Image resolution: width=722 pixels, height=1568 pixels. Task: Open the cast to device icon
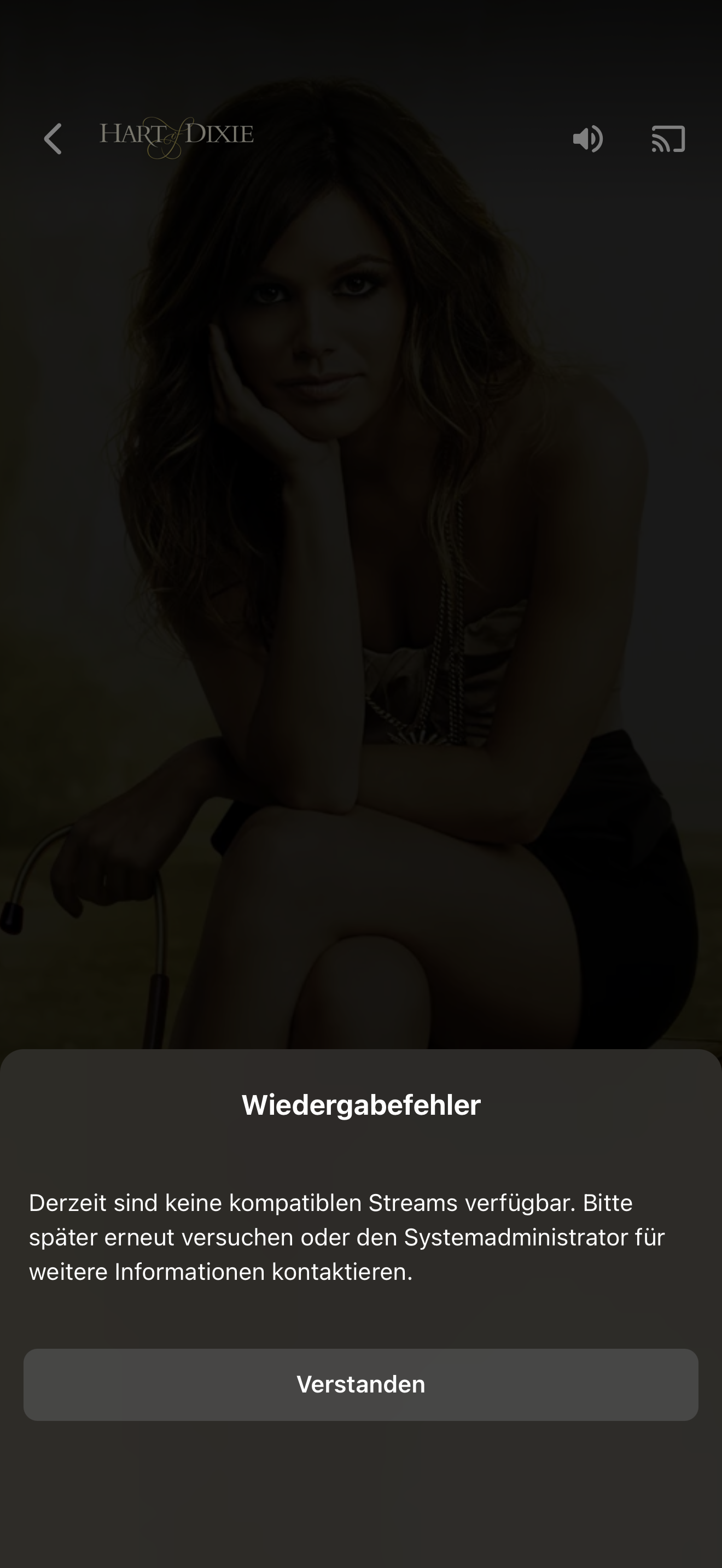pyautogui.click(x=668, y=139)
